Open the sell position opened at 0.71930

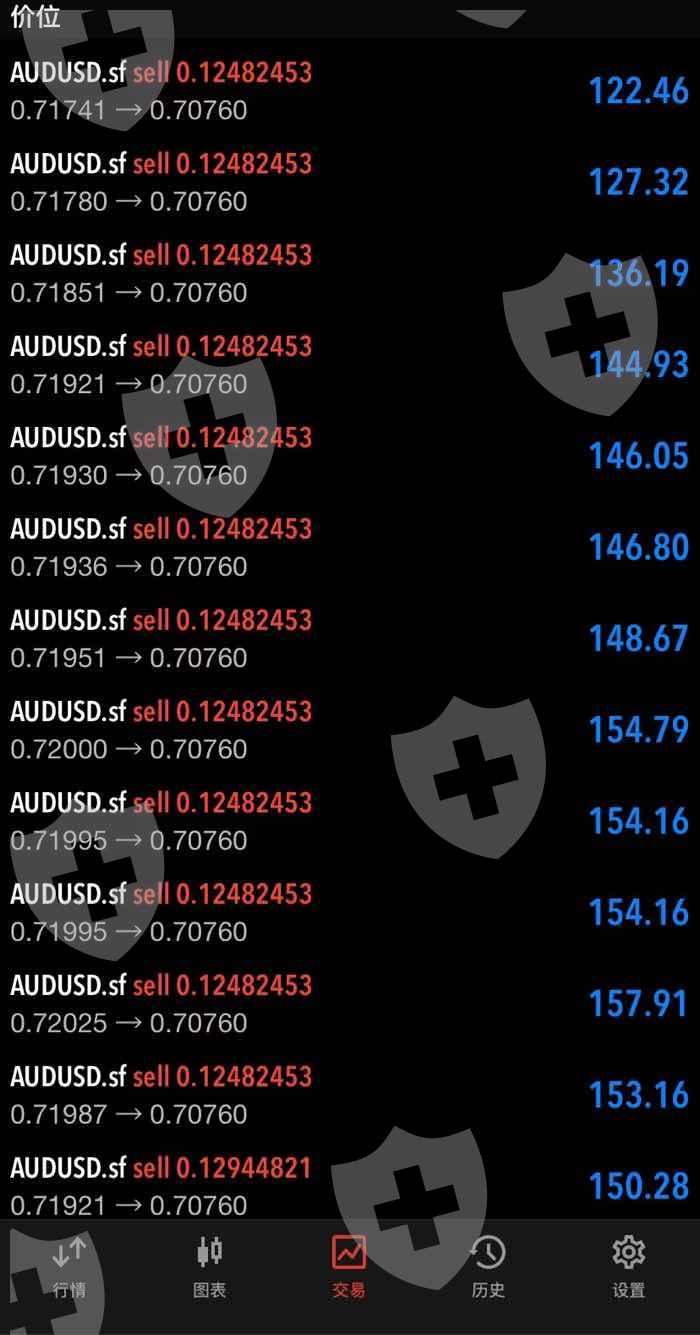[x=350, y=456]
